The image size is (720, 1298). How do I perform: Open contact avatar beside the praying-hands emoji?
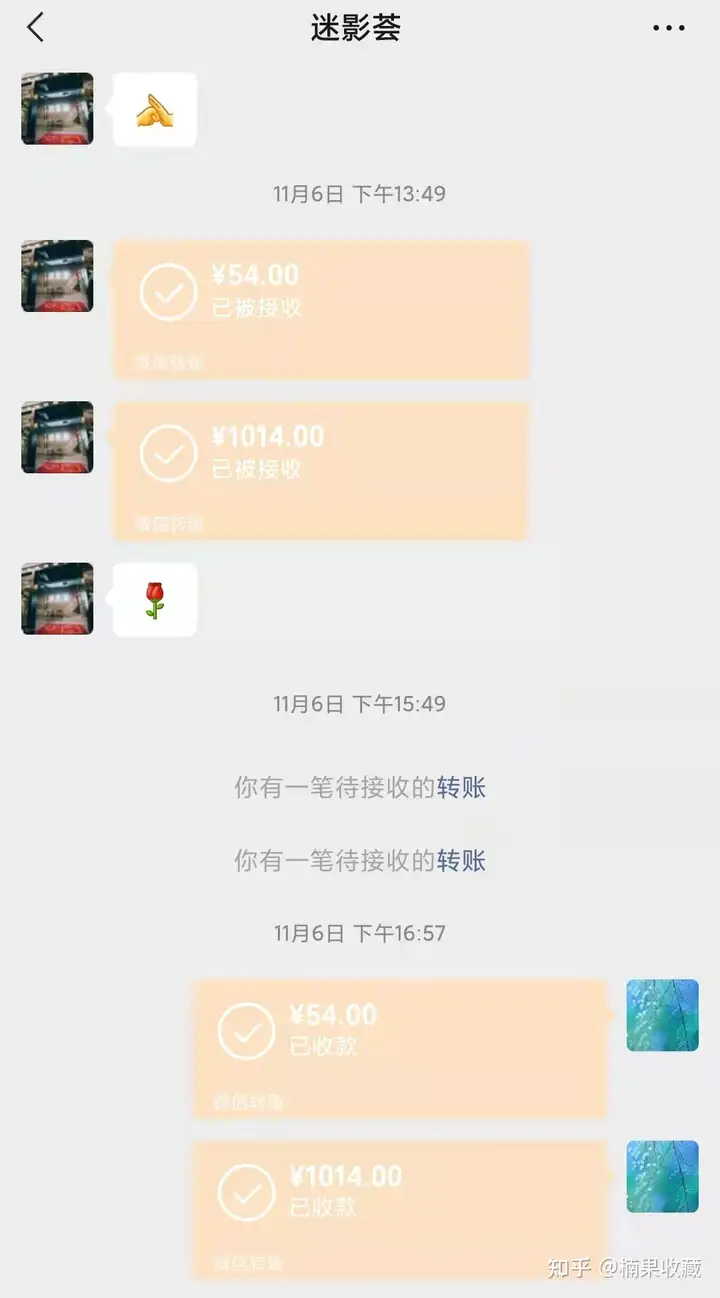57,108
